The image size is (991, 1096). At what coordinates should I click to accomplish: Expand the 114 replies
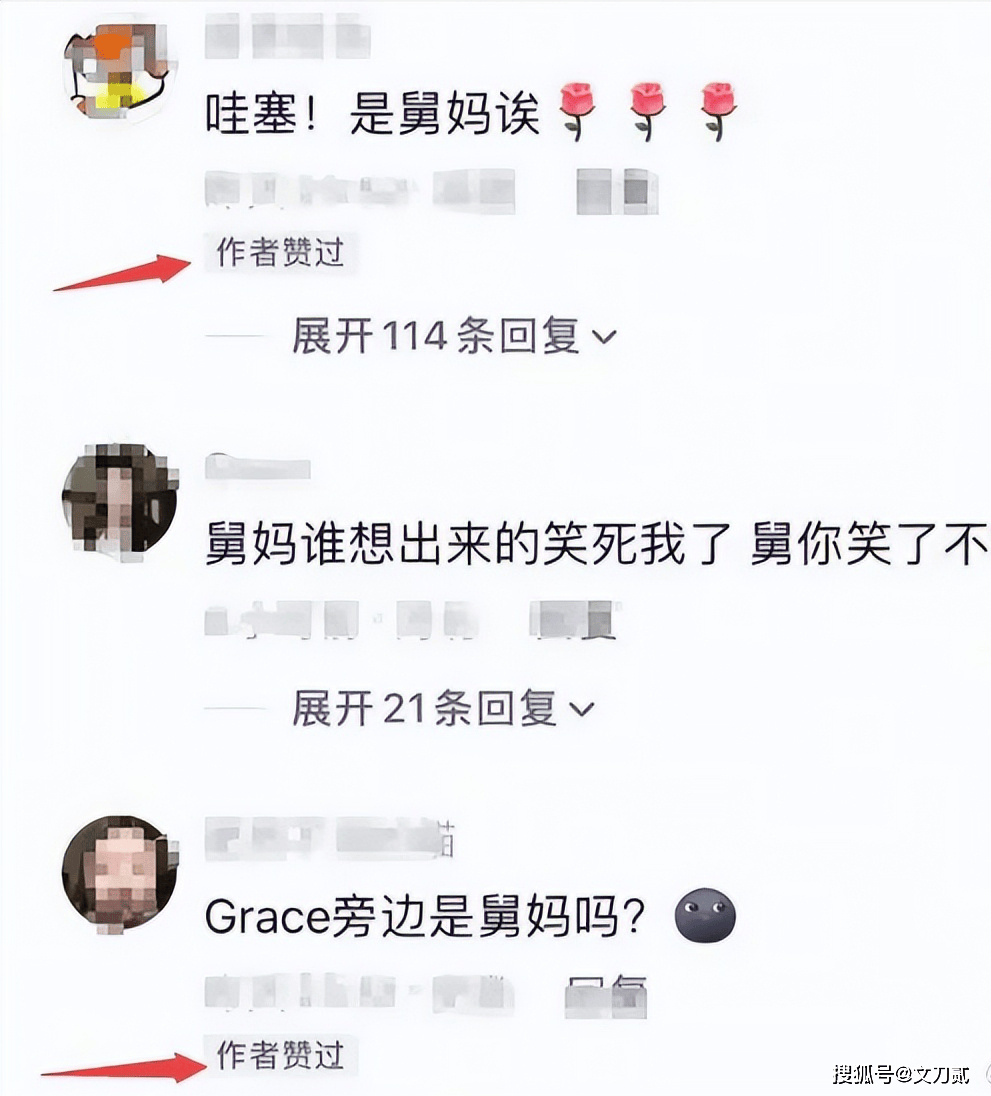tap(452, 337)
